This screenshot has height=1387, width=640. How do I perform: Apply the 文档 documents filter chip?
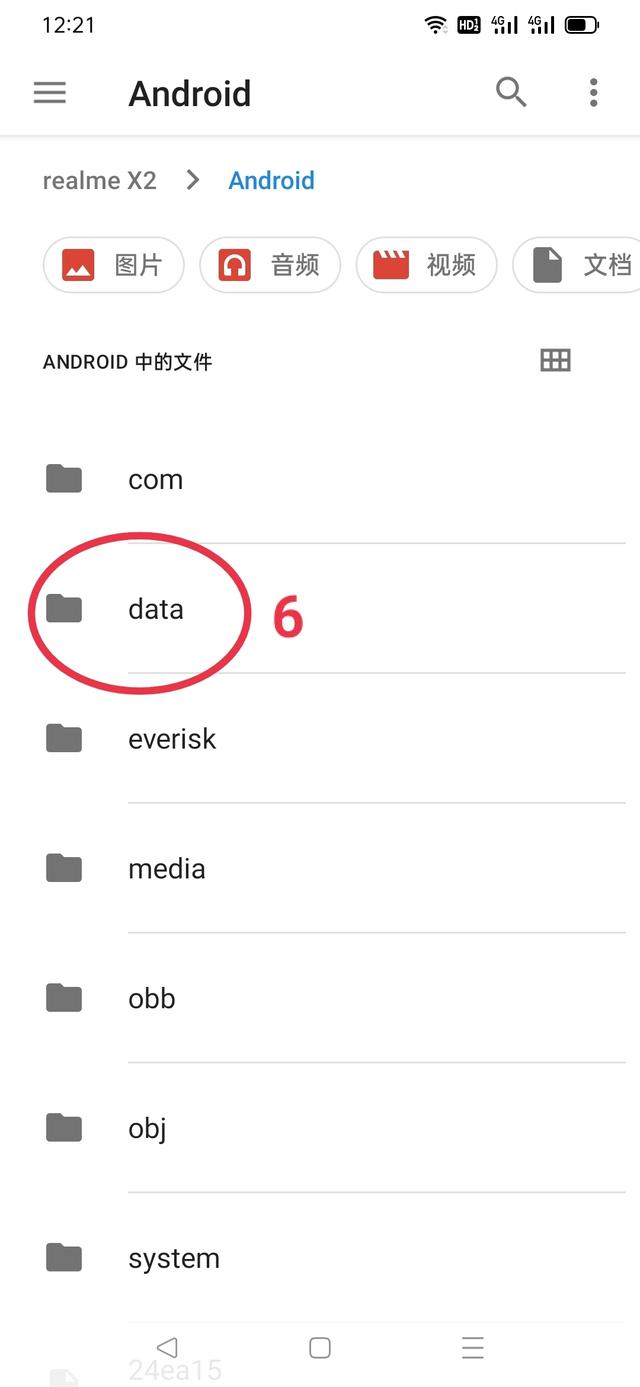pos(580,265)
